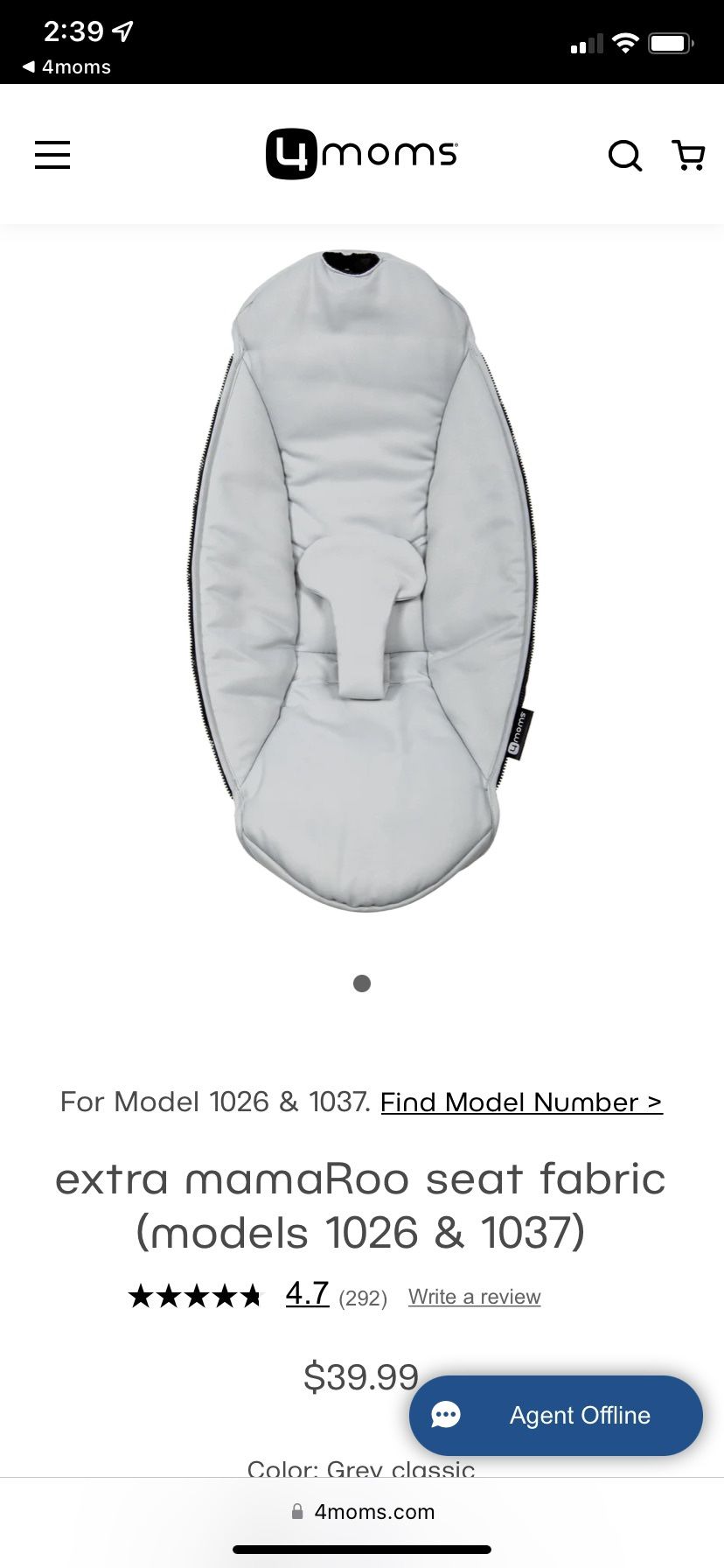
Task: Tap the 4moms.com address bar
Action: coord(362,1511)
